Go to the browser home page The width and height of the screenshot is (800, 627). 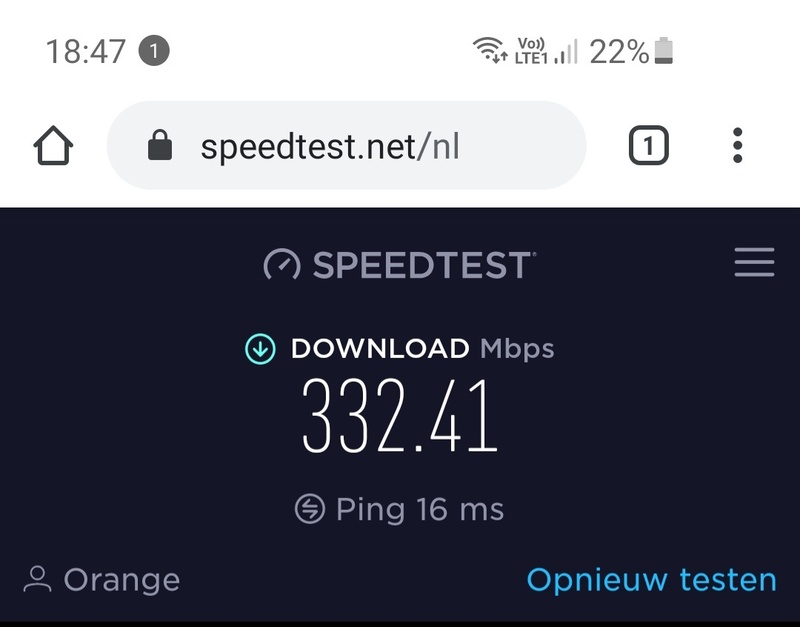click(54, 147)
